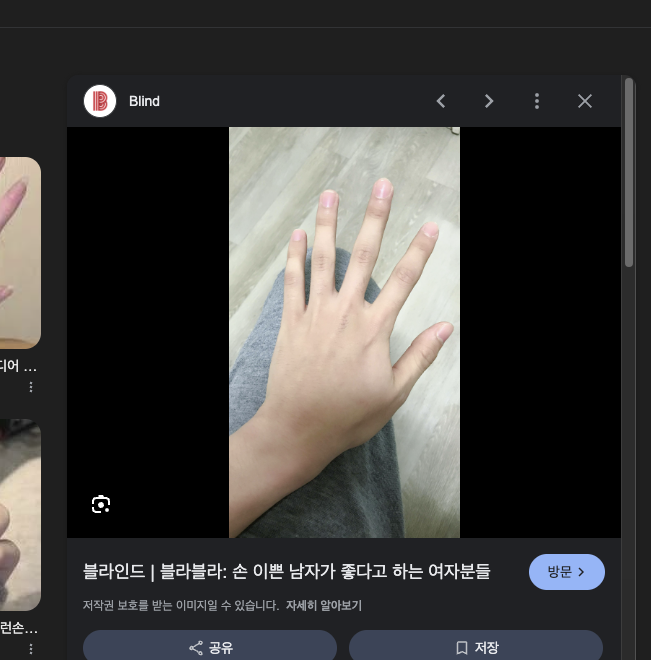Close the image preview panel
Screen dimensions: 651x660
[x=585, y=101]
